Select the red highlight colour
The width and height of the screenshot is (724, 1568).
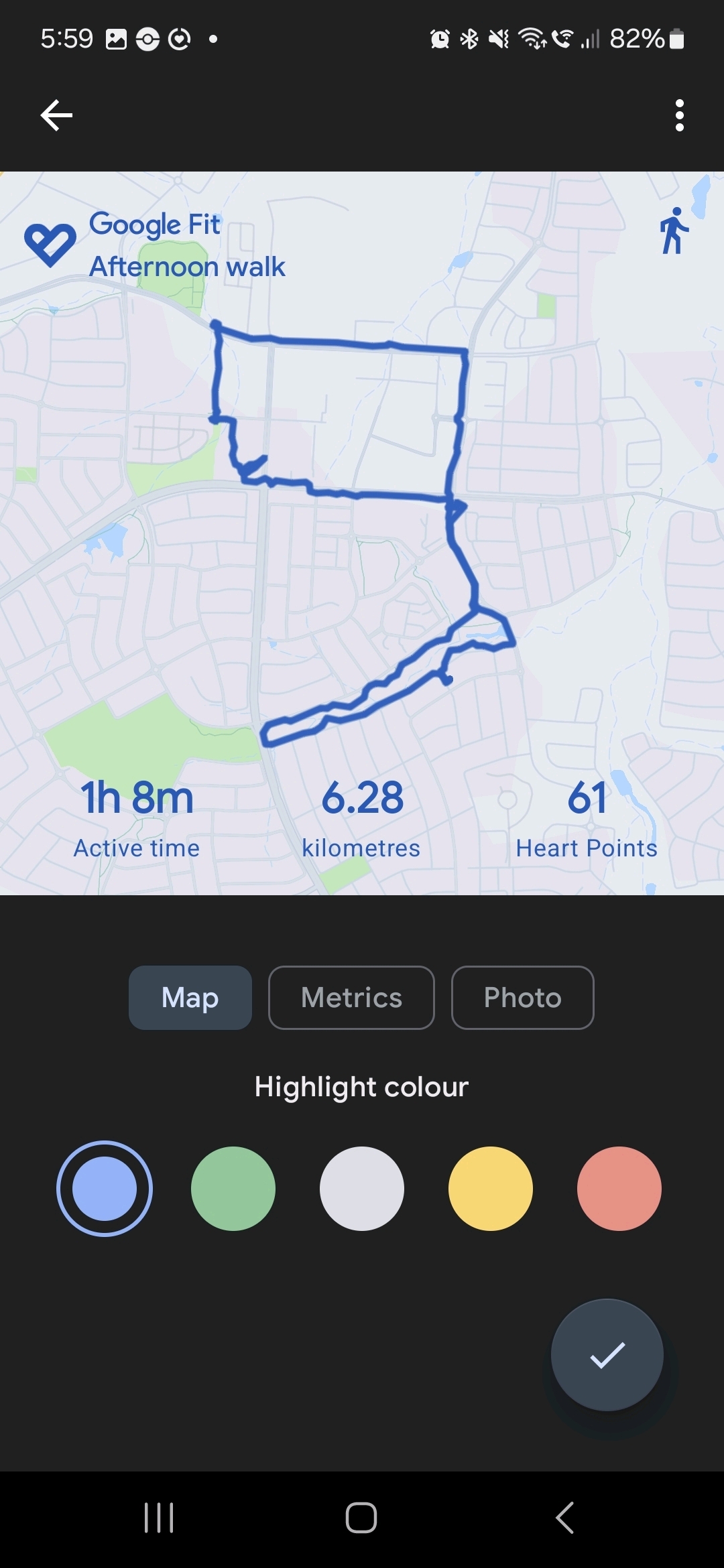click(619, 1189)
